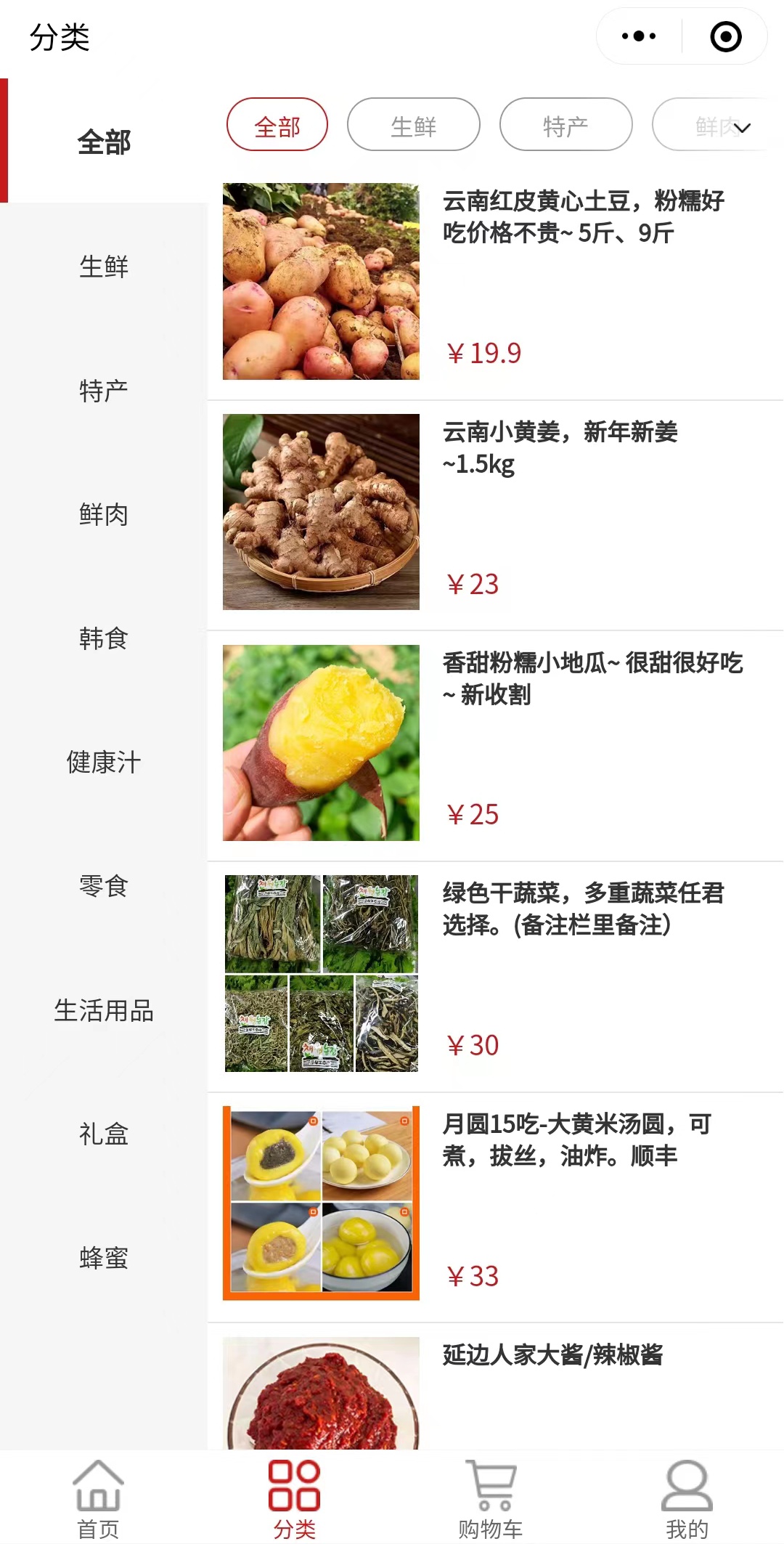Choose 健康汁 from the sidebar
The image size is (784, 1544).
click(x=104, y=763)
